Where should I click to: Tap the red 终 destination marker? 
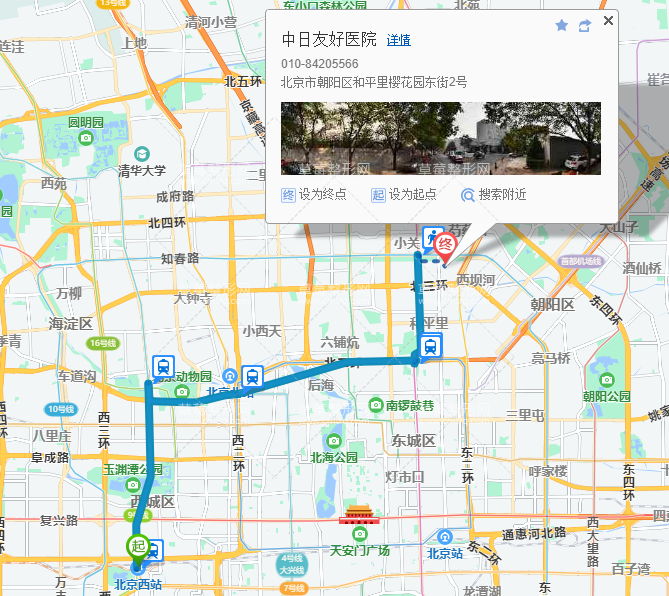446,244
